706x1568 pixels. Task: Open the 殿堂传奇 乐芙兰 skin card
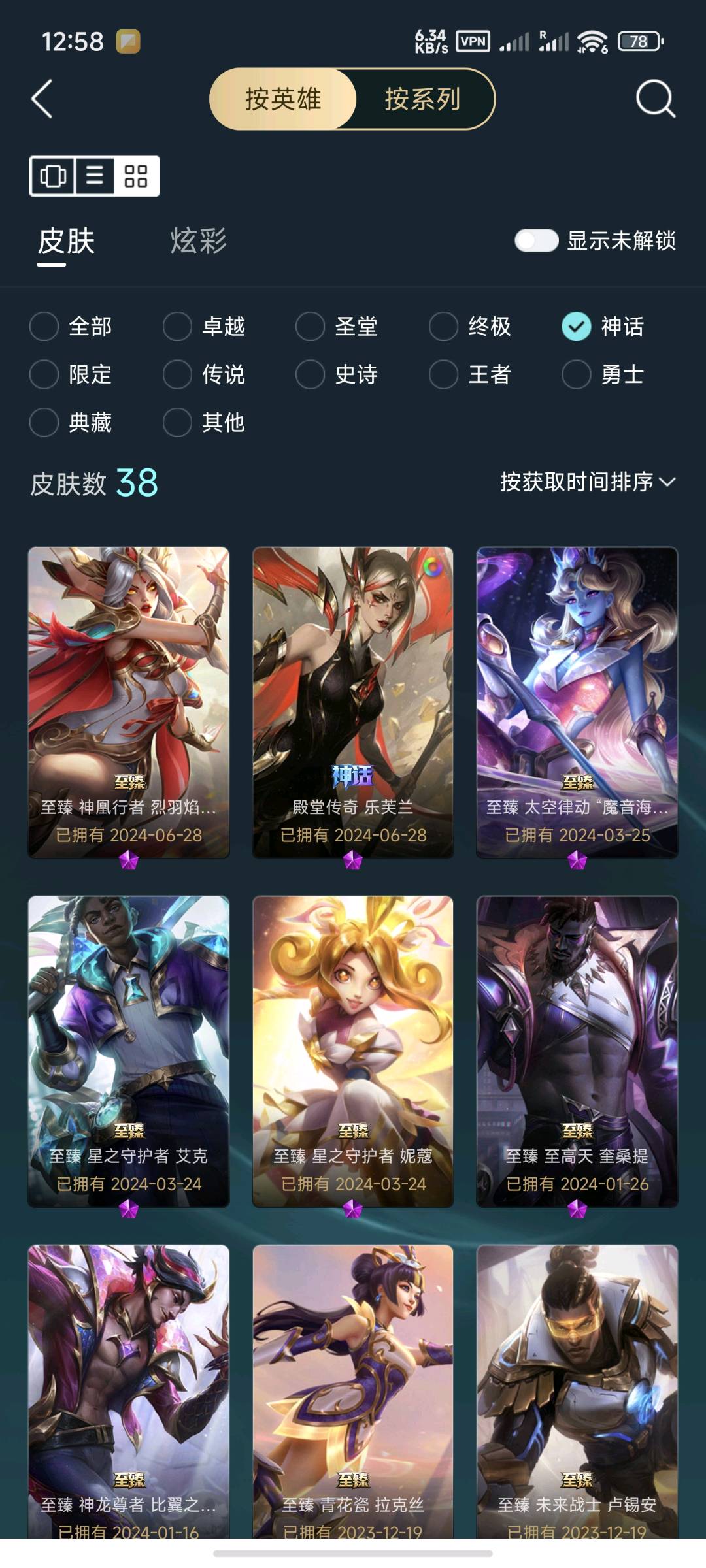[353, 702]
